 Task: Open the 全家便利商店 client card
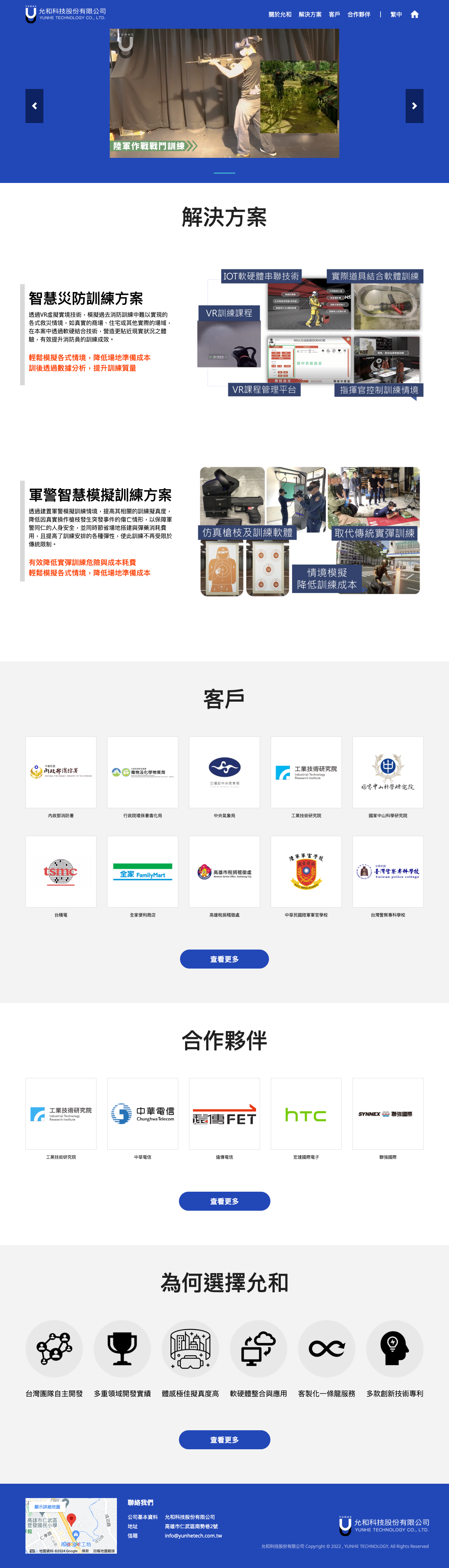(x=142, y=872)
